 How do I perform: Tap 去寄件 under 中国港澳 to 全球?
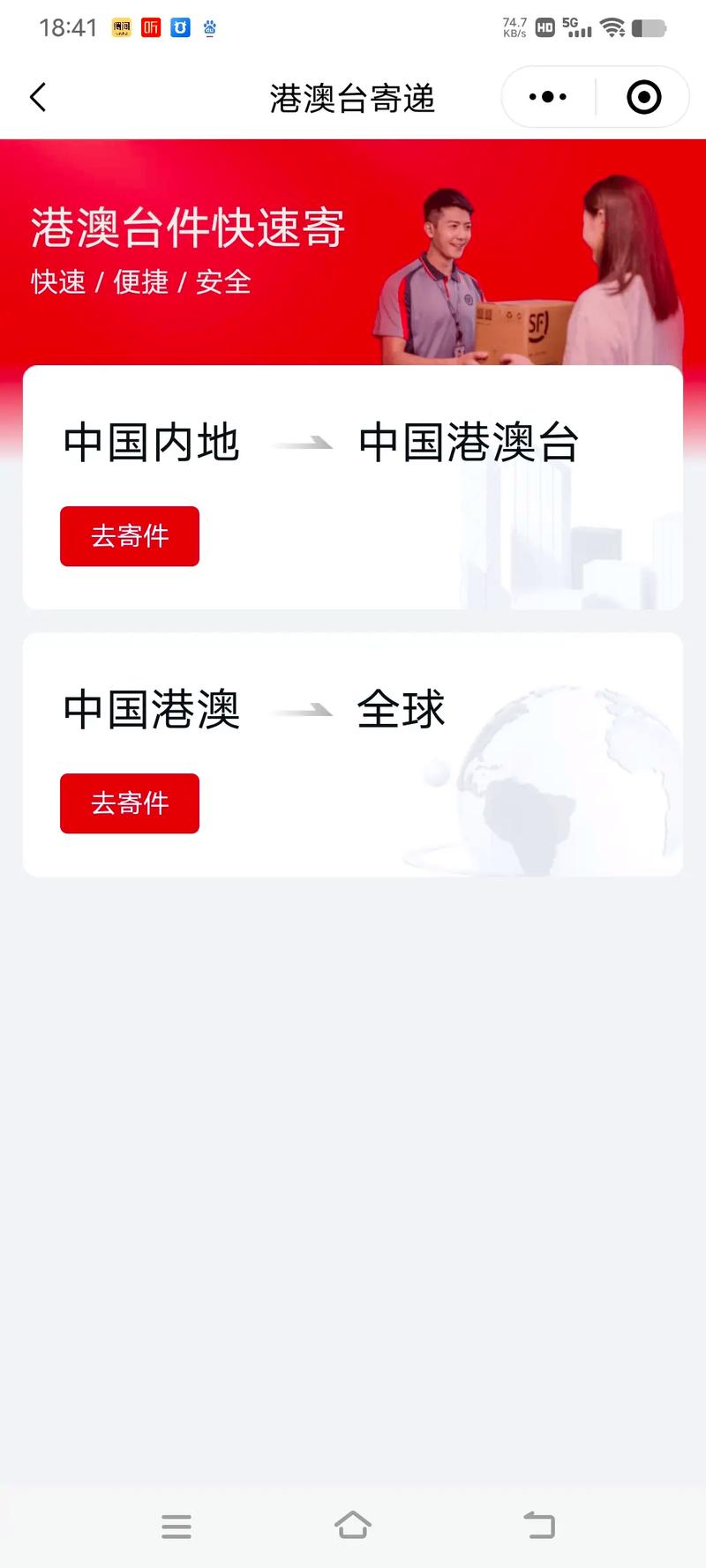(x=129, y=803)
